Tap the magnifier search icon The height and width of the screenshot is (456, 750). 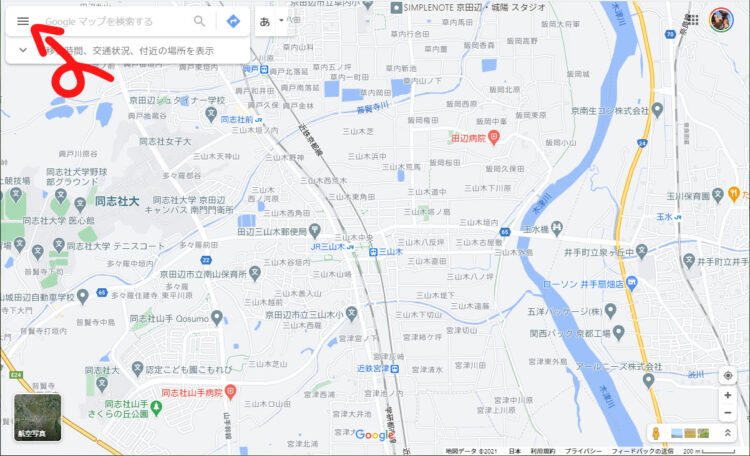pos(200,21)
